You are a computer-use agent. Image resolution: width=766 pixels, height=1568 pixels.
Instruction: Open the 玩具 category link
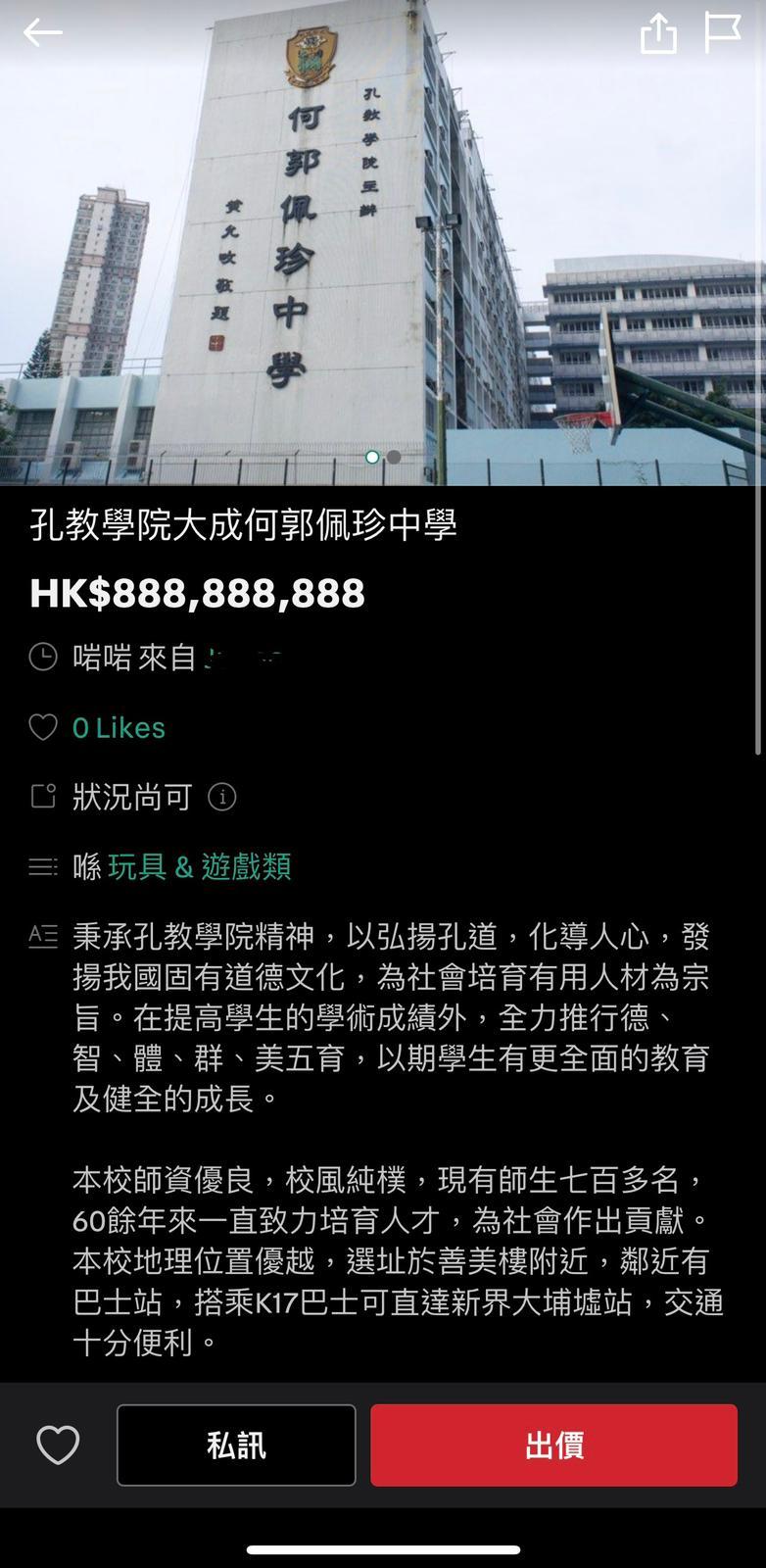(138, 868)
